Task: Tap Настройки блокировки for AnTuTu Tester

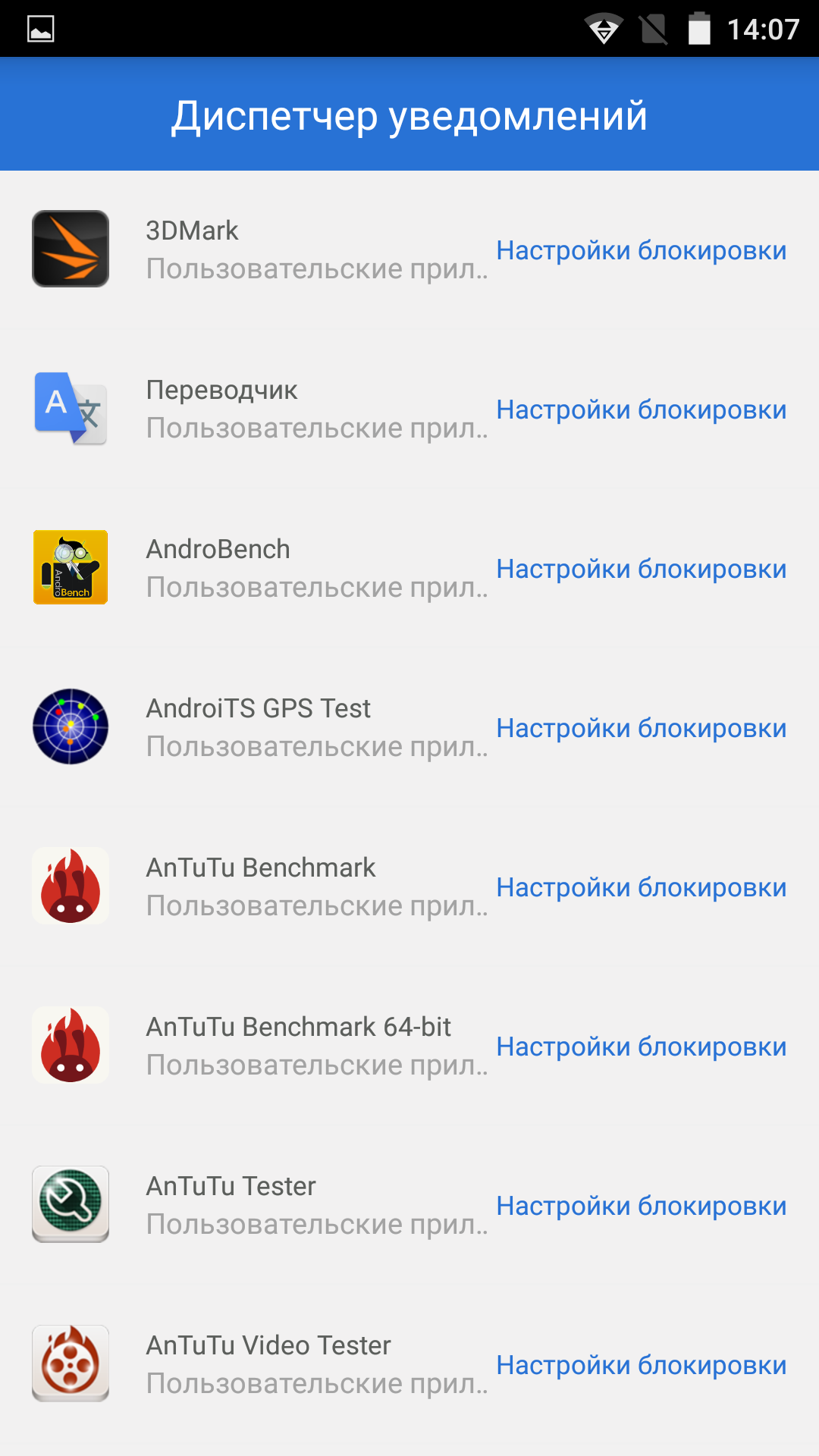Action: (641, 1206)
